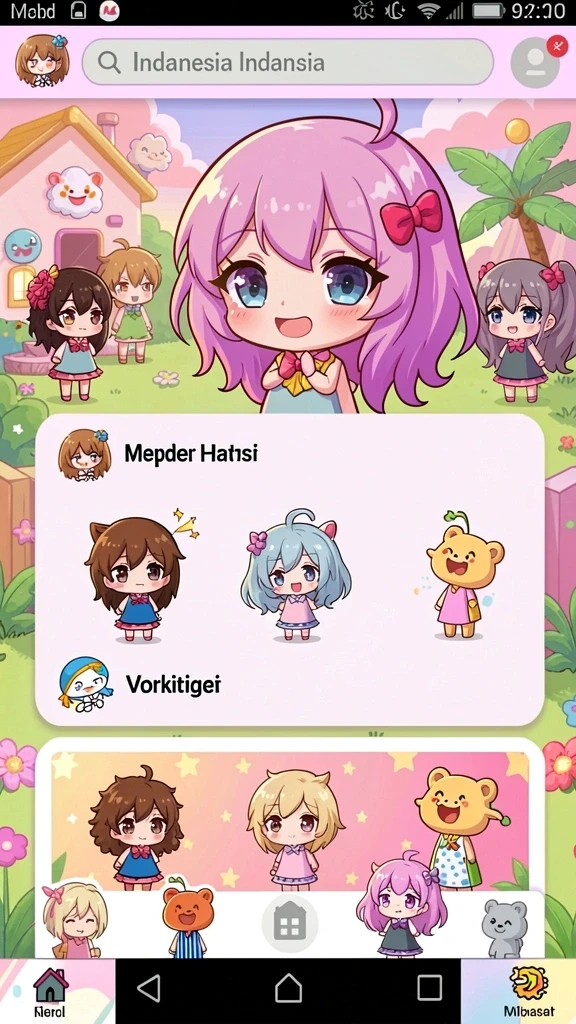Tap the gray grid house button
The width and height of the screenshot is (576, 1024).
[290, 924]
